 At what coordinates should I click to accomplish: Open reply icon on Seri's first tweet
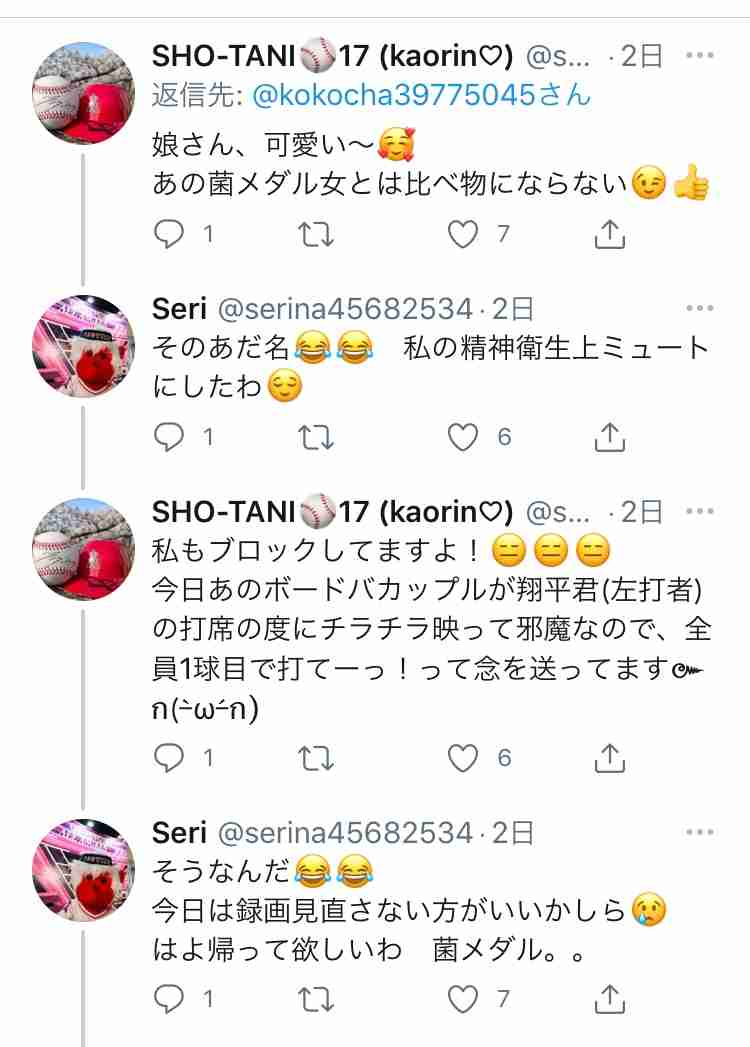tap(170, 437)
